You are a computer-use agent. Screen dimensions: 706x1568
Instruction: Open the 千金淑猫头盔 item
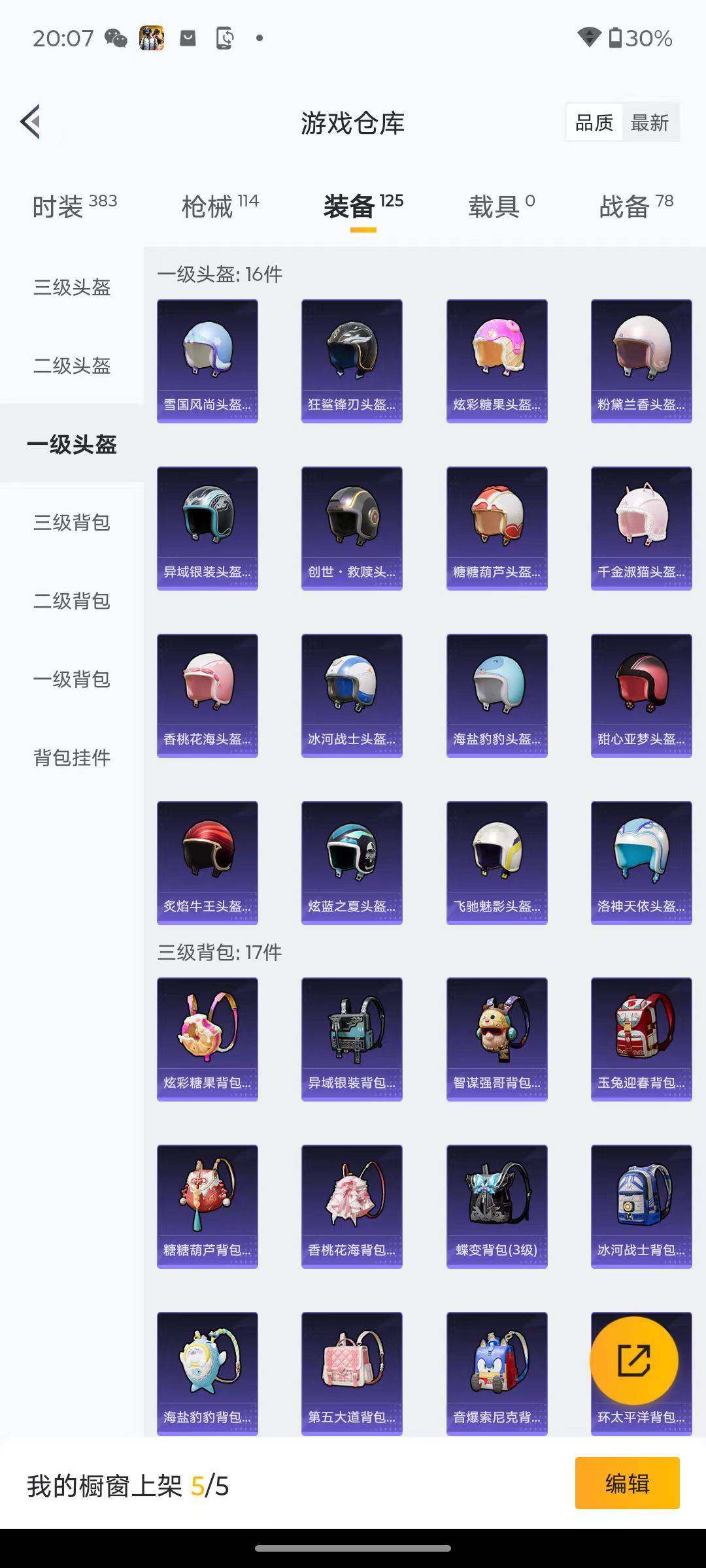(641, 528)
